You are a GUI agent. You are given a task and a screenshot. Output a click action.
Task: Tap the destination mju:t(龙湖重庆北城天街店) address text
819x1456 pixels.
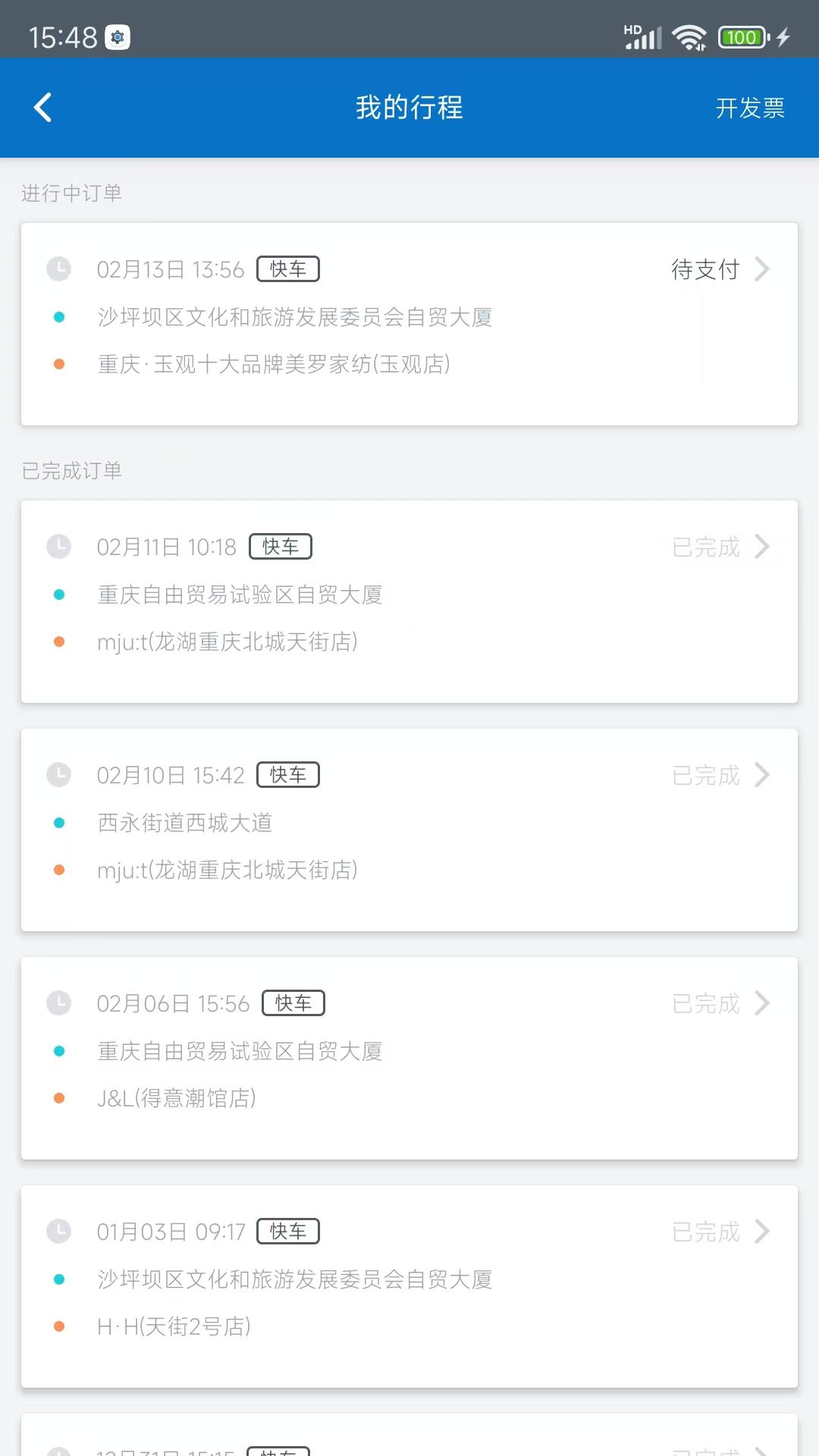point(227,642)
